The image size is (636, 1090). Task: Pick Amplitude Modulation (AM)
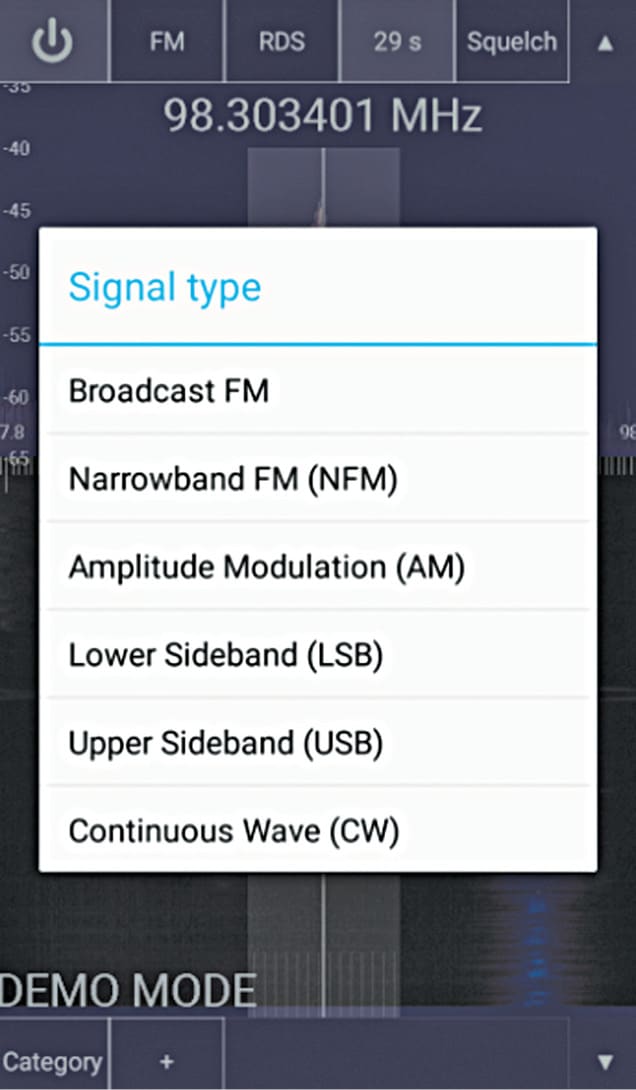[x=317, y=567]
